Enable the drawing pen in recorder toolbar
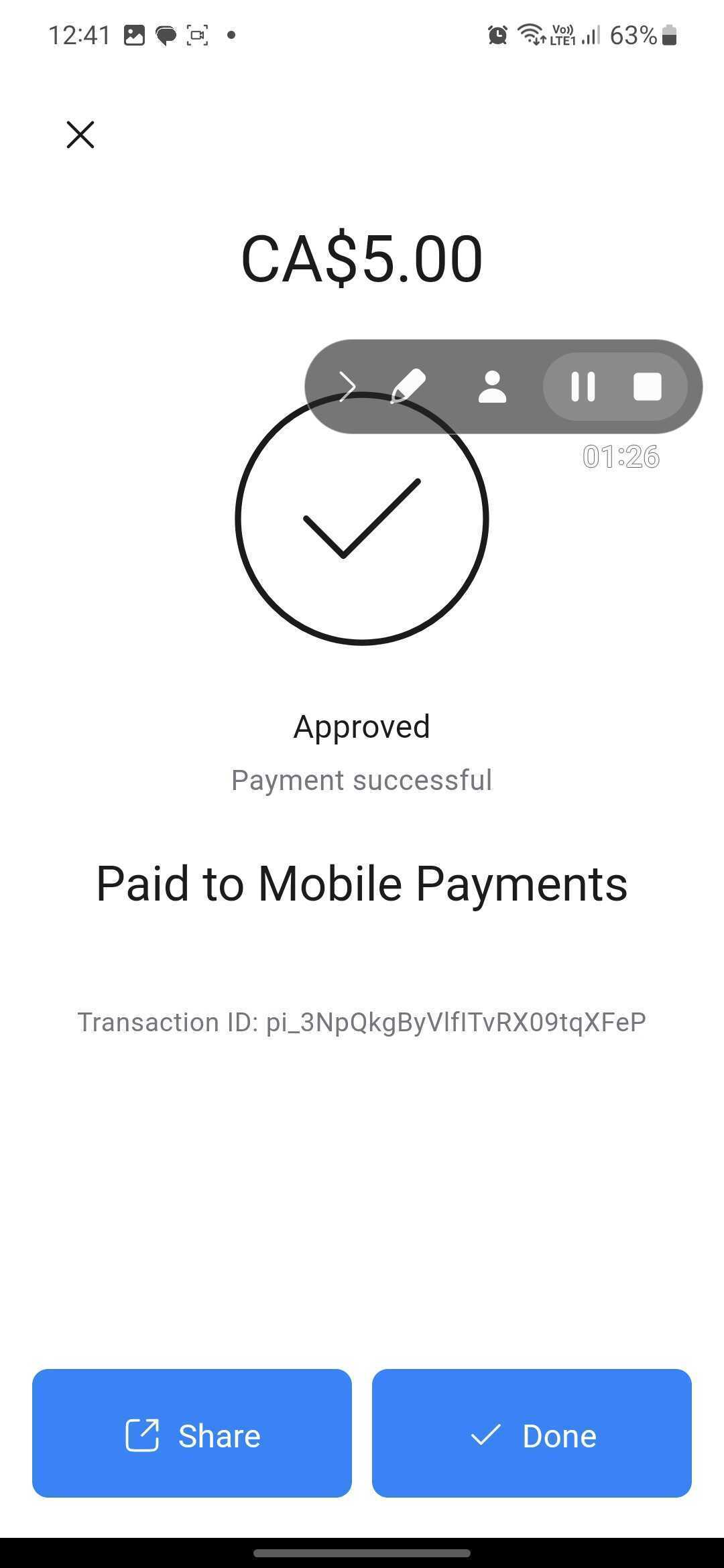 pyautogui.click(x=408, y=387)
